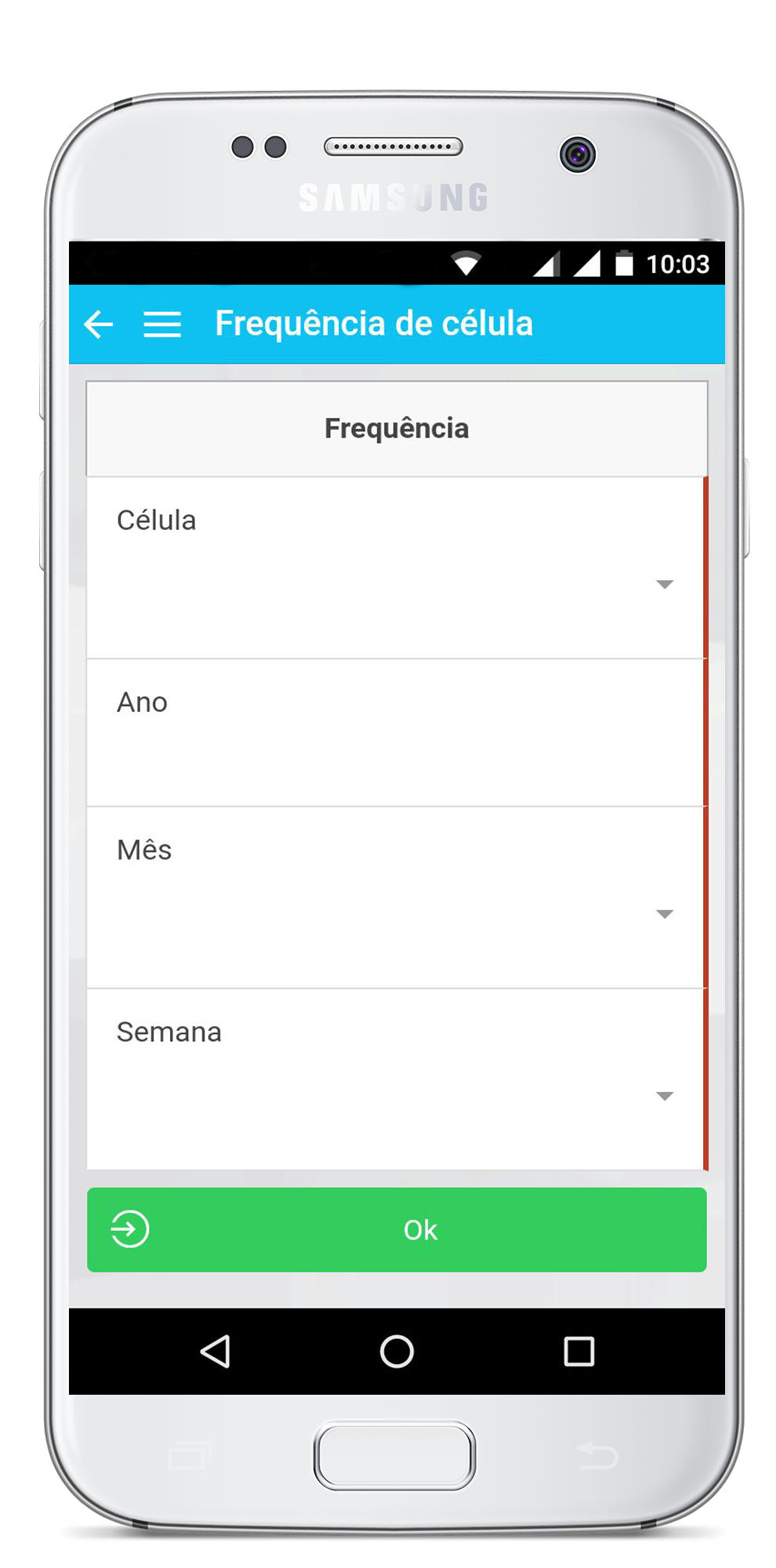Tap the back arrow in the app bar

pyautogui.click(x=99, y=324)
